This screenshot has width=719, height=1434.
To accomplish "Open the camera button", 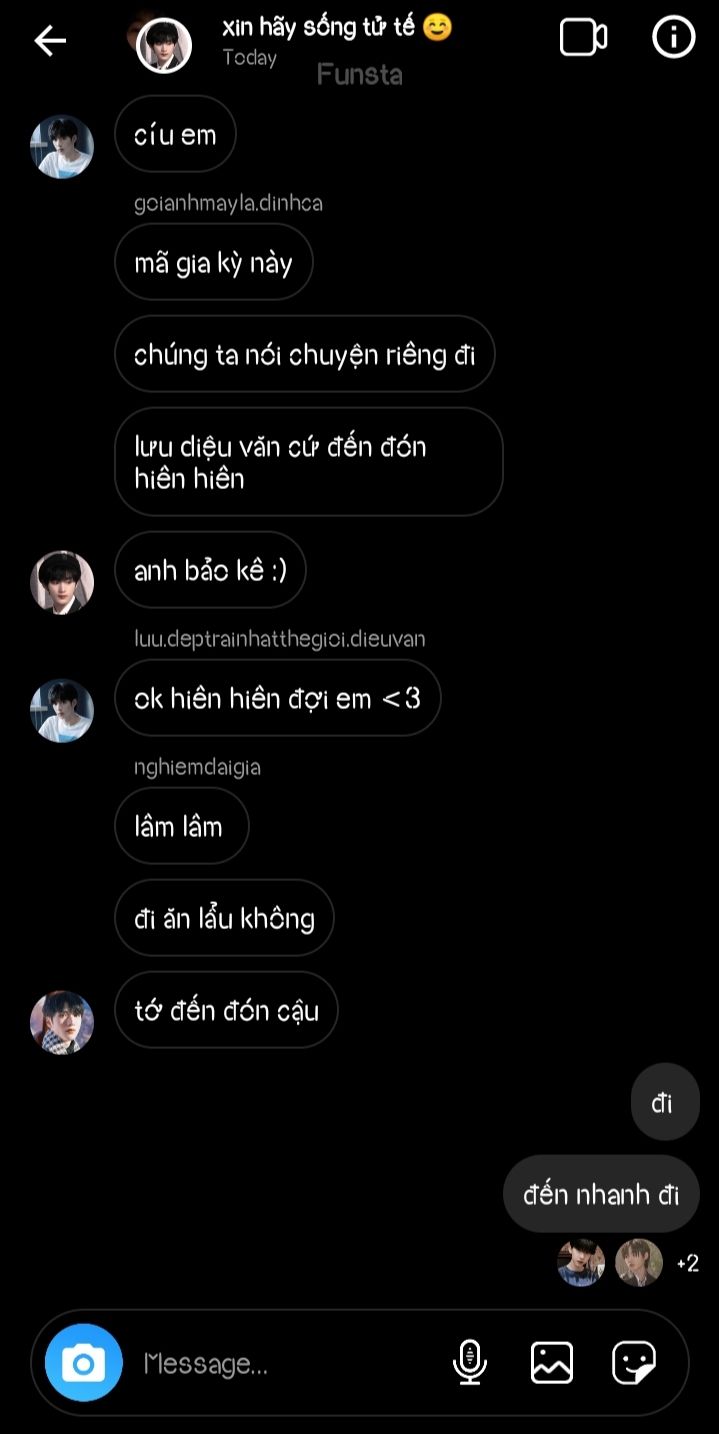I will [83, 1362].
